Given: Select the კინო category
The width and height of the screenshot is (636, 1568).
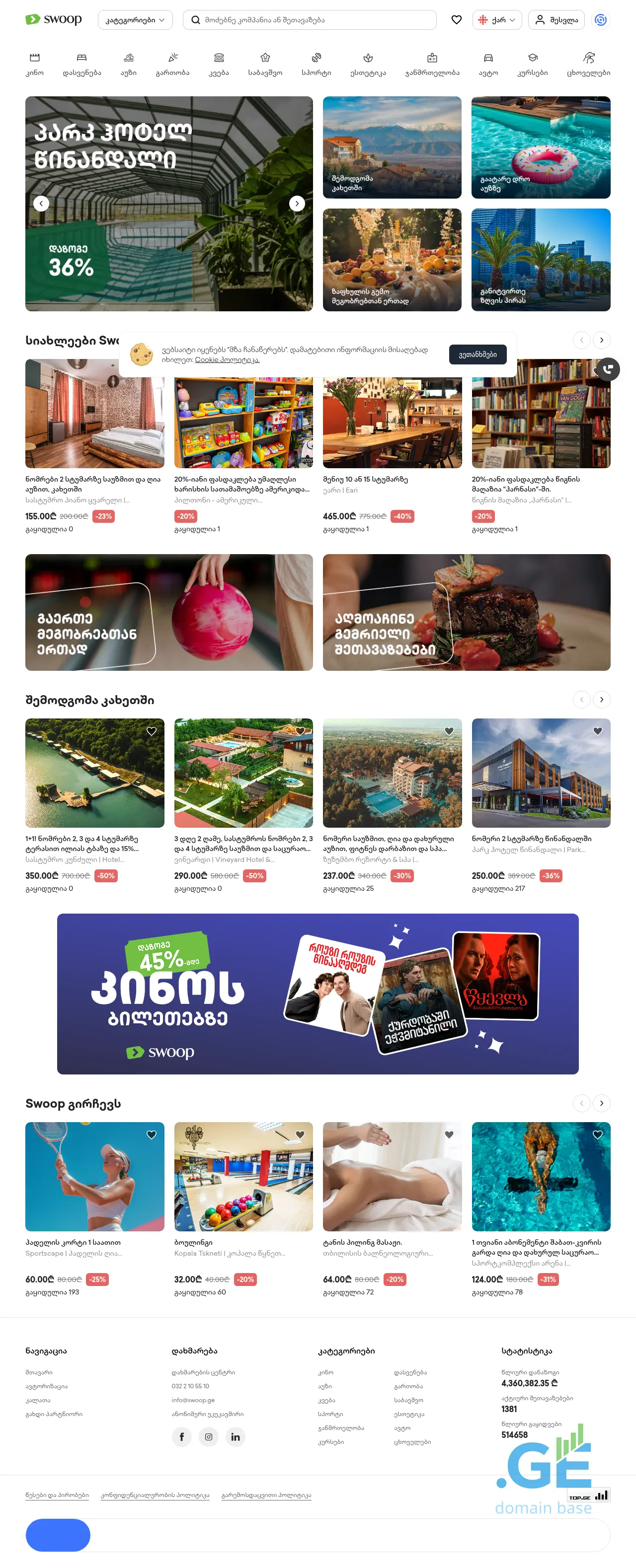Looking at the screenshot, I should [35, 64].
